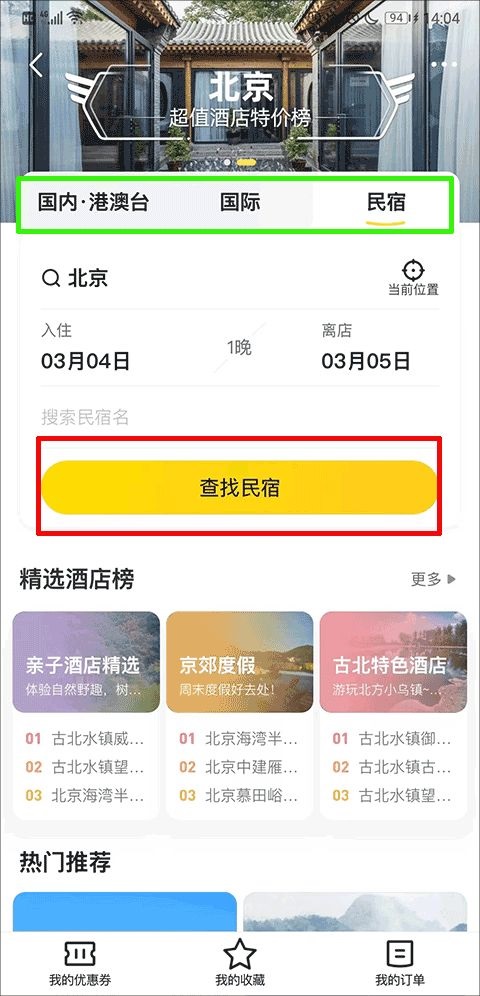
Task: Select the 民宿 tab
Action: [x=386, y=204]
